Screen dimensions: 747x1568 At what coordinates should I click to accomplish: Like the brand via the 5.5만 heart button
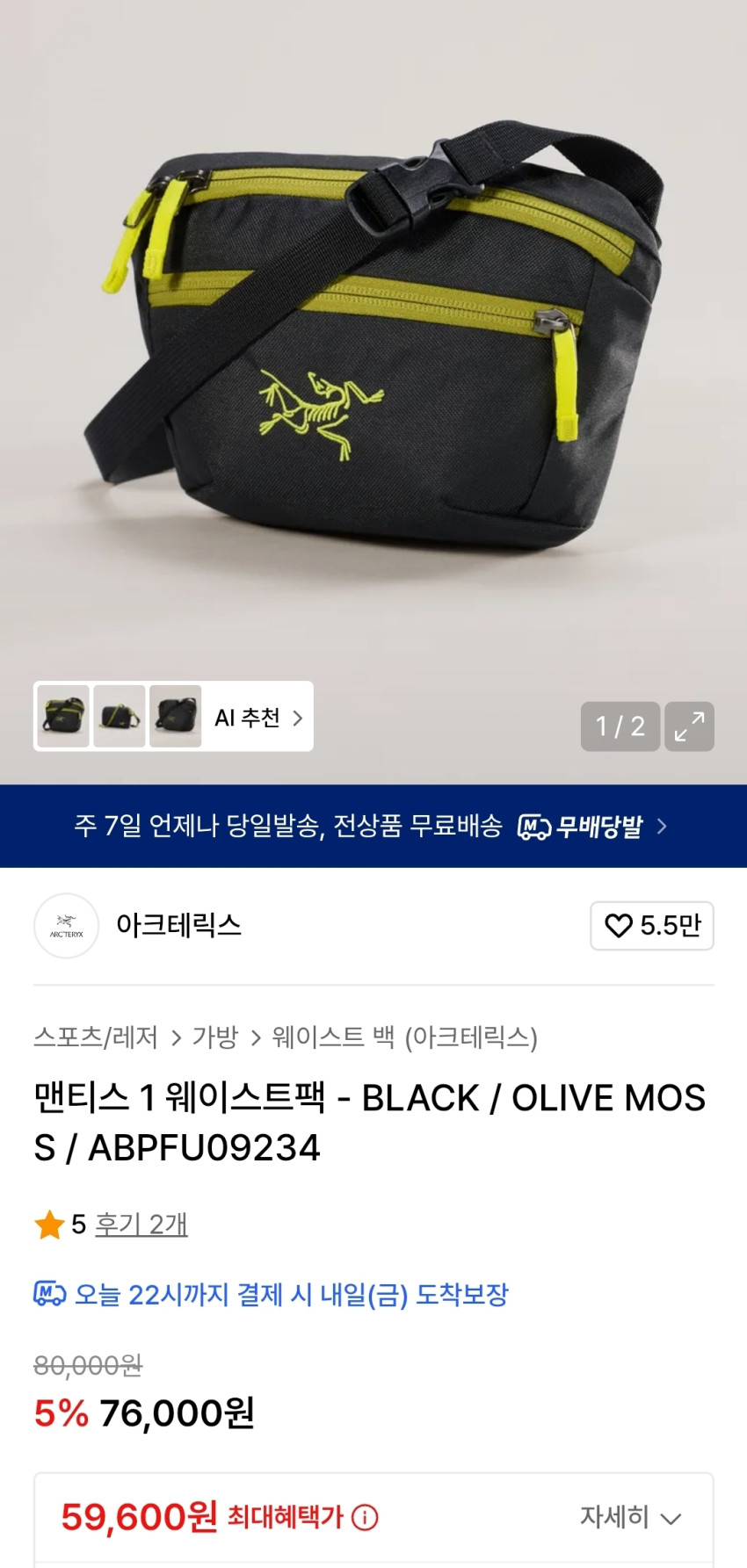point(651,925)
